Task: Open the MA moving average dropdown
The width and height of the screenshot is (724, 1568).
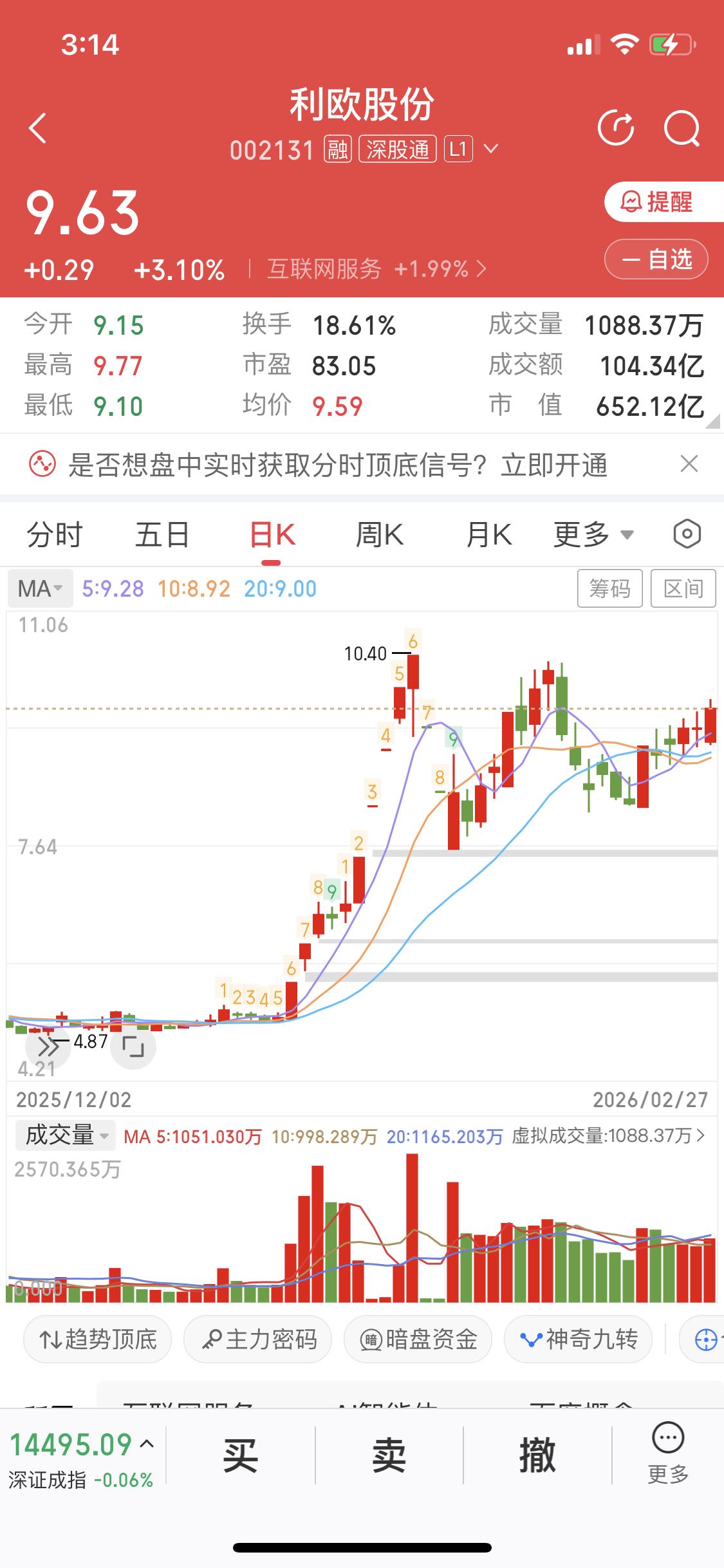Action: pos(40,587)
